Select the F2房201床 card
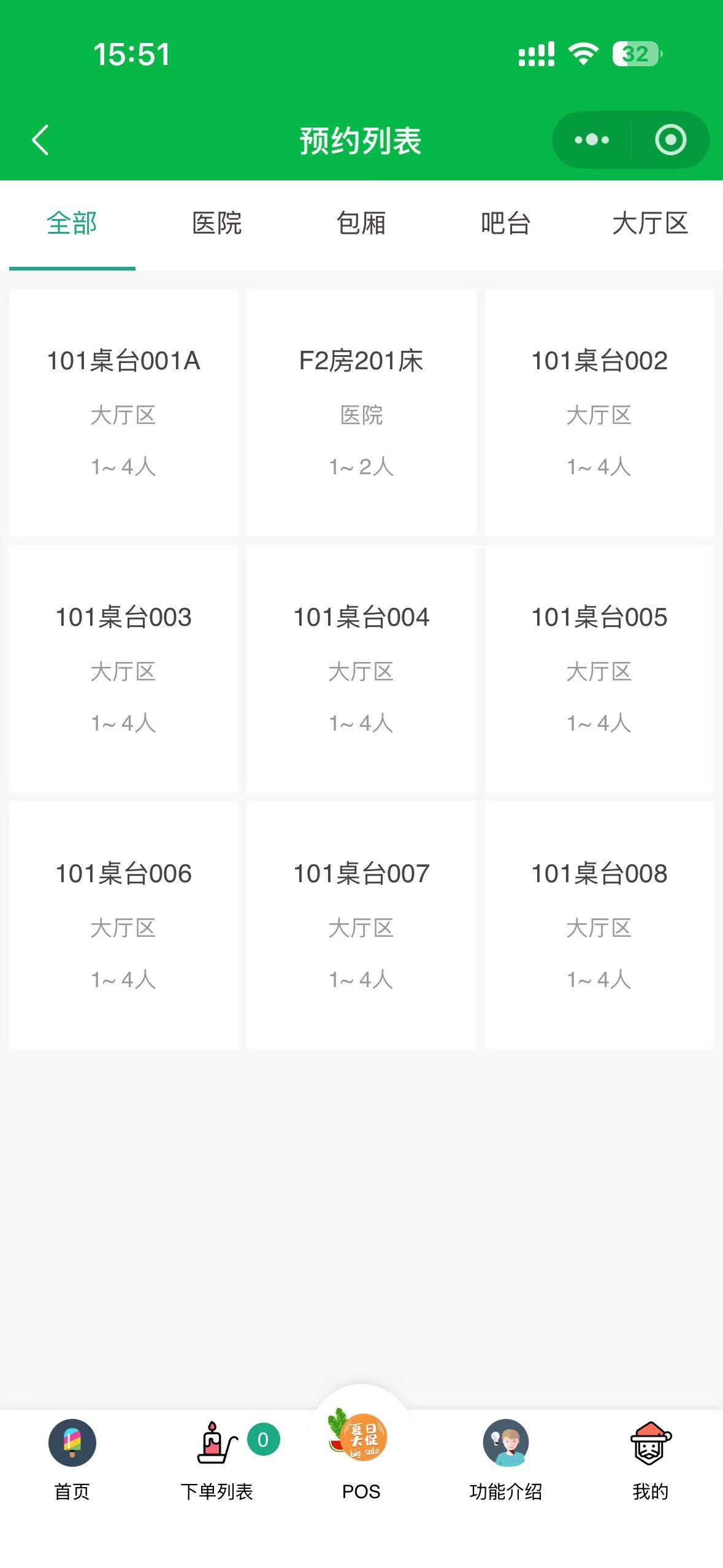The width and height of the screenshot is (723, 1568). [361, 412]
